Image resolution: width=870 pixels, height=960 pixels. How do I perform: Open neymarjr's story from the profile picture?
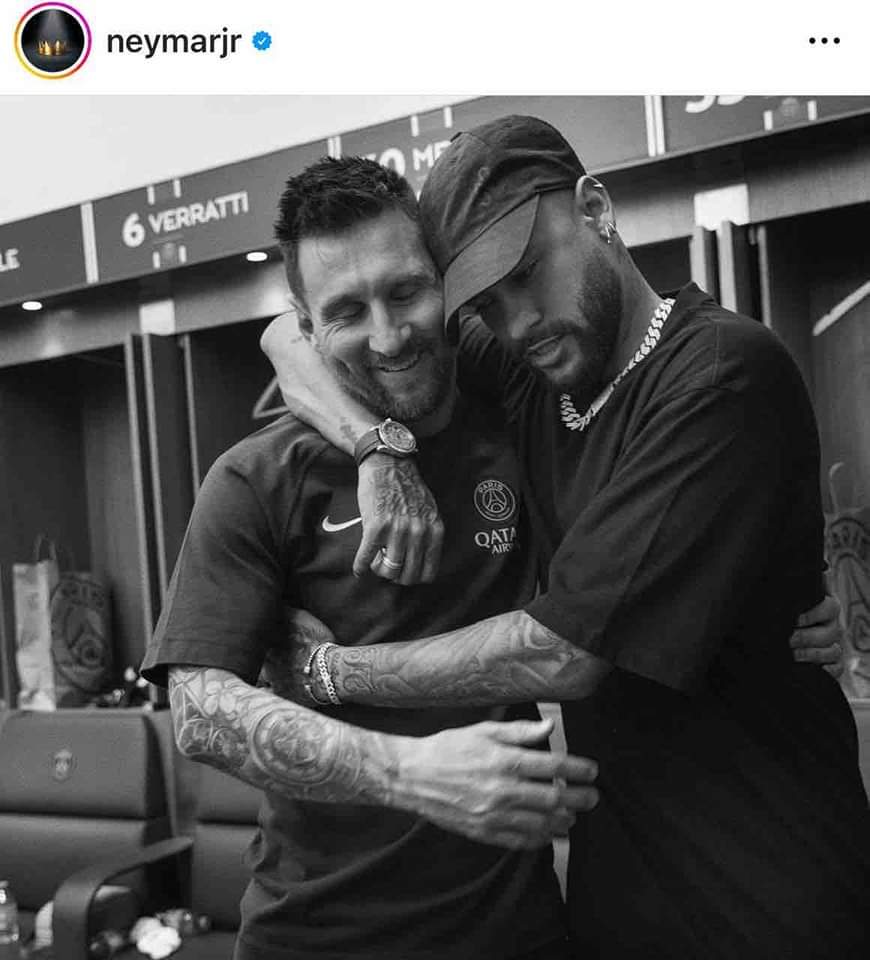point(52,41)
